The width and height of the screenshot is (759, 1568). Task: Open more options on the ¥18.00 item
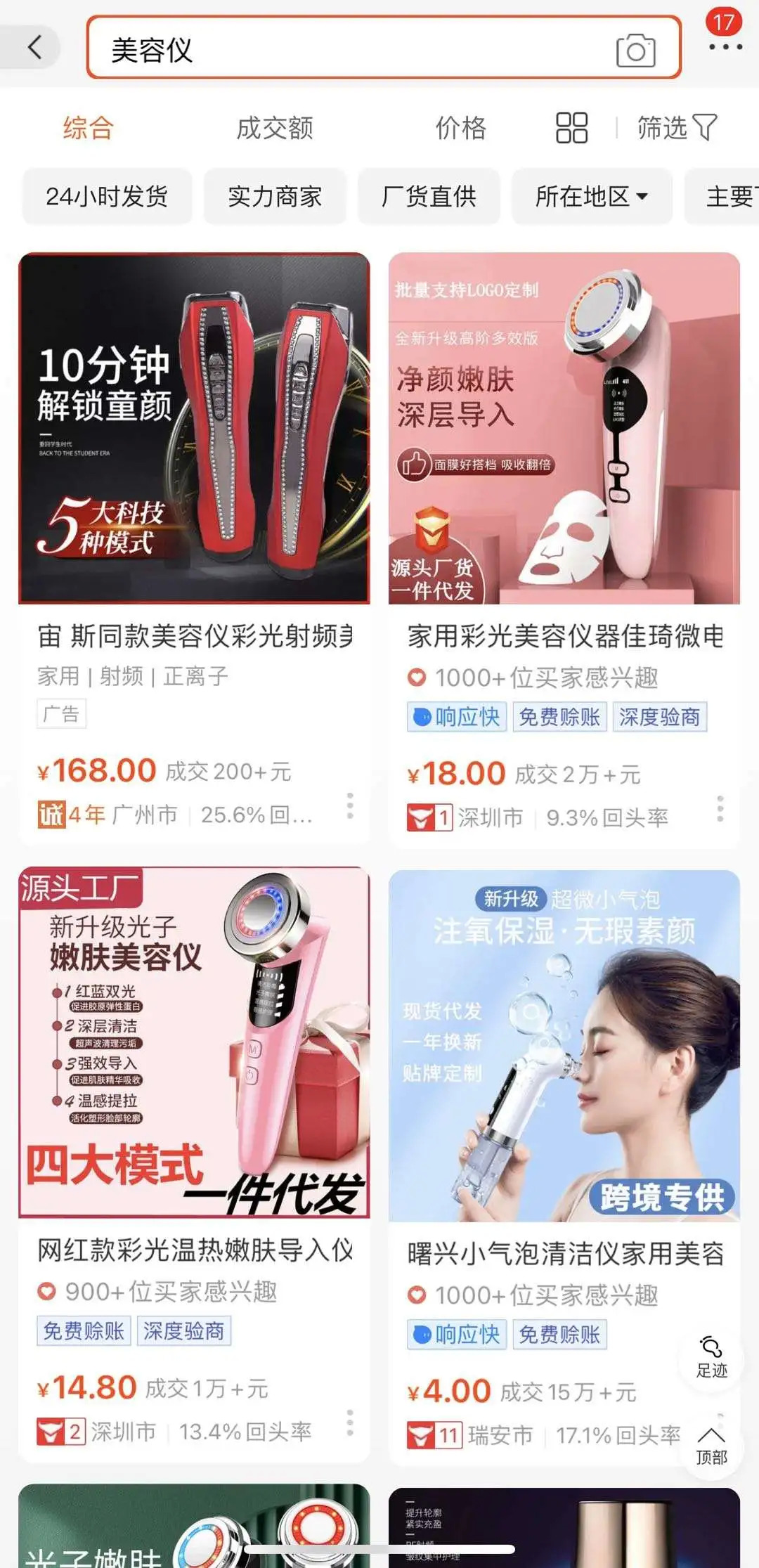[x=720, y=808]
